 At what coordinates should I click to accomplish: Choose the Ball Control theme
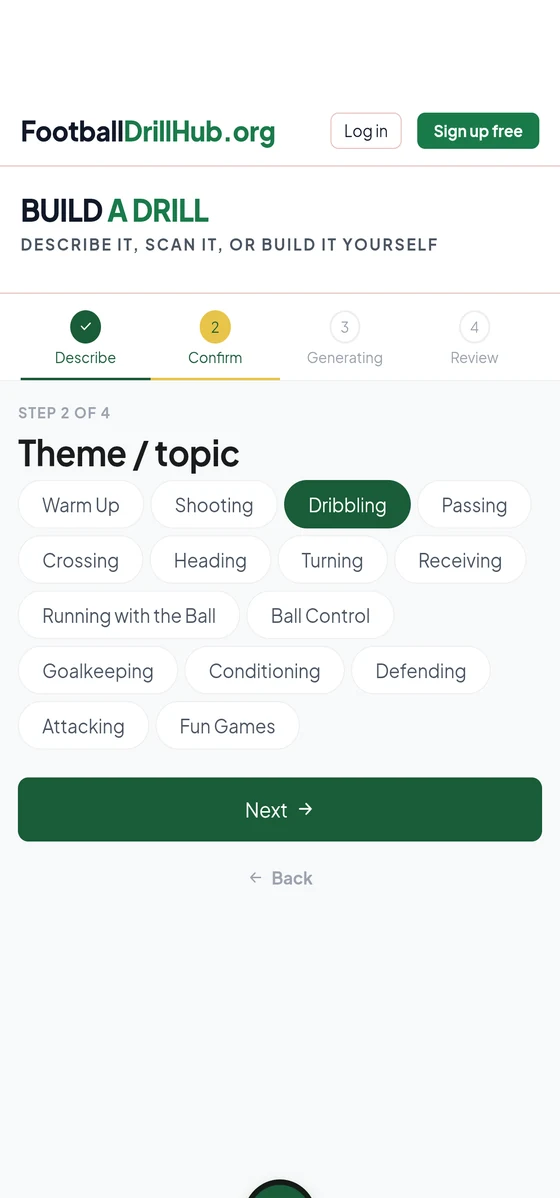[321, 615]
